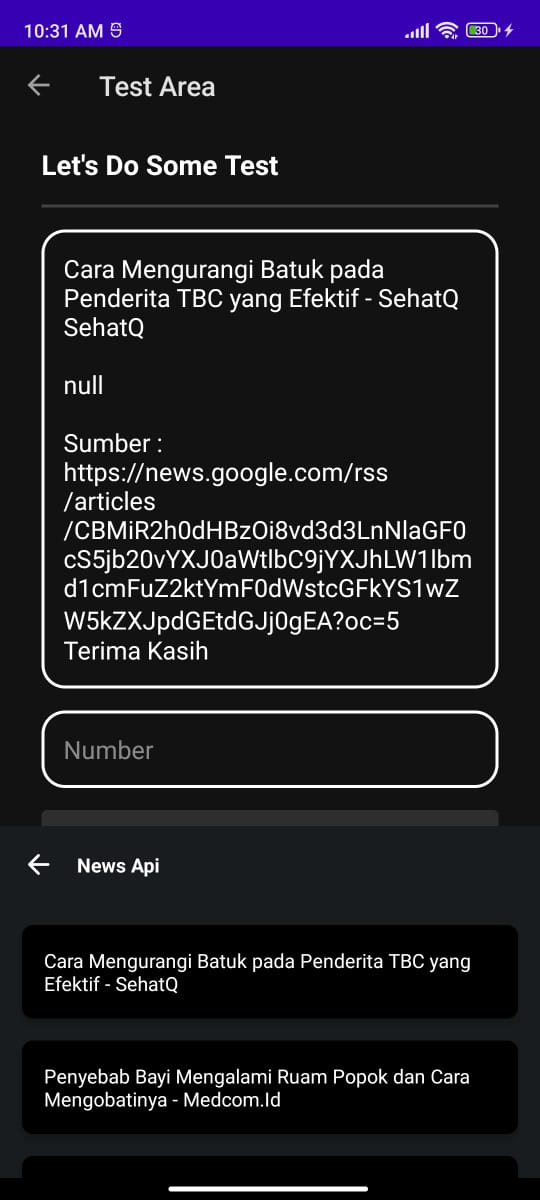The height and width of the screenshot is (1200, 540).
Task: Go back from the Test Area screen
Action: tap(39, 86)
